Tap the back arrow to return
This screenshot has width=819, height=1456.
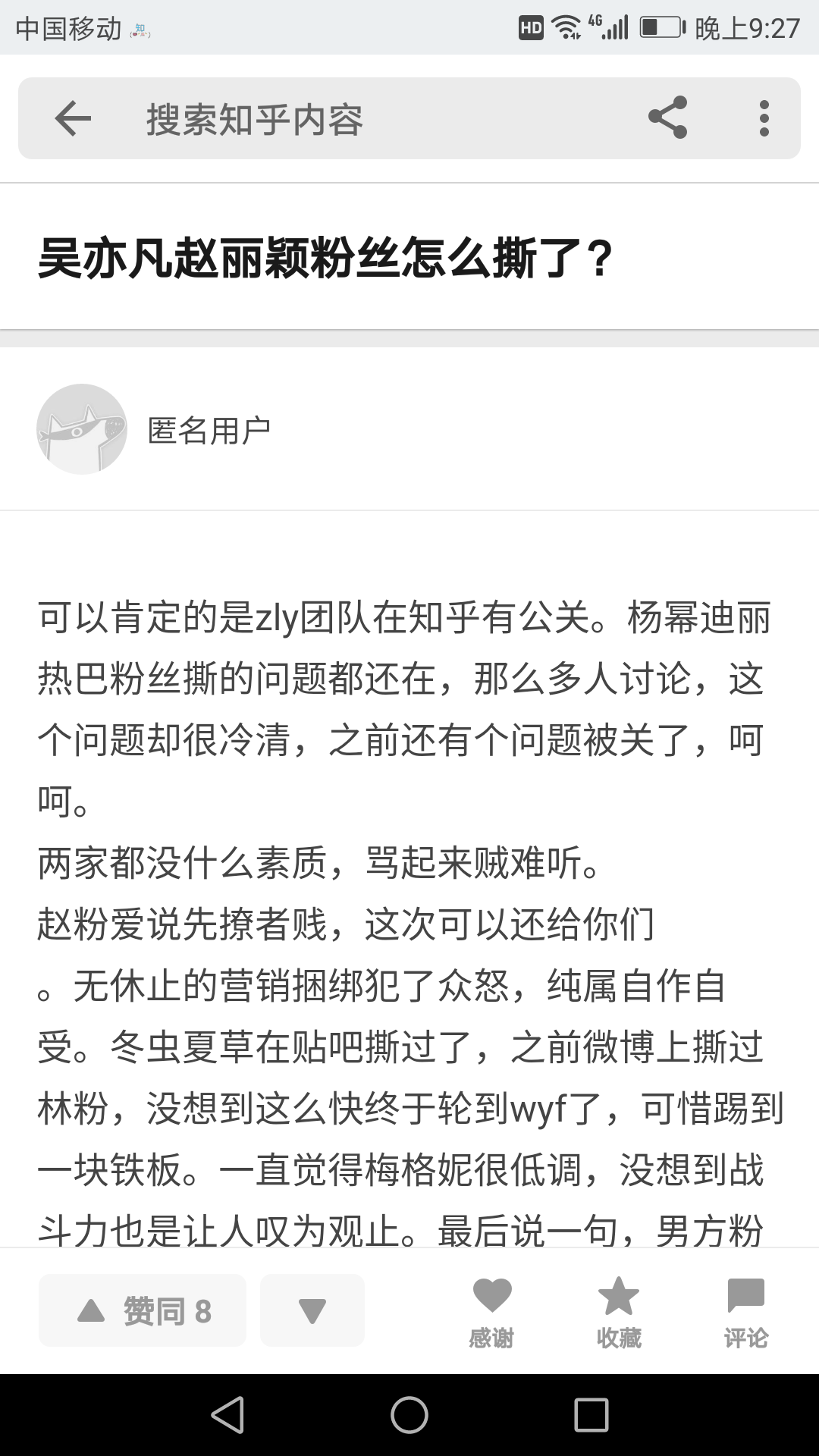tap(71, 118)
